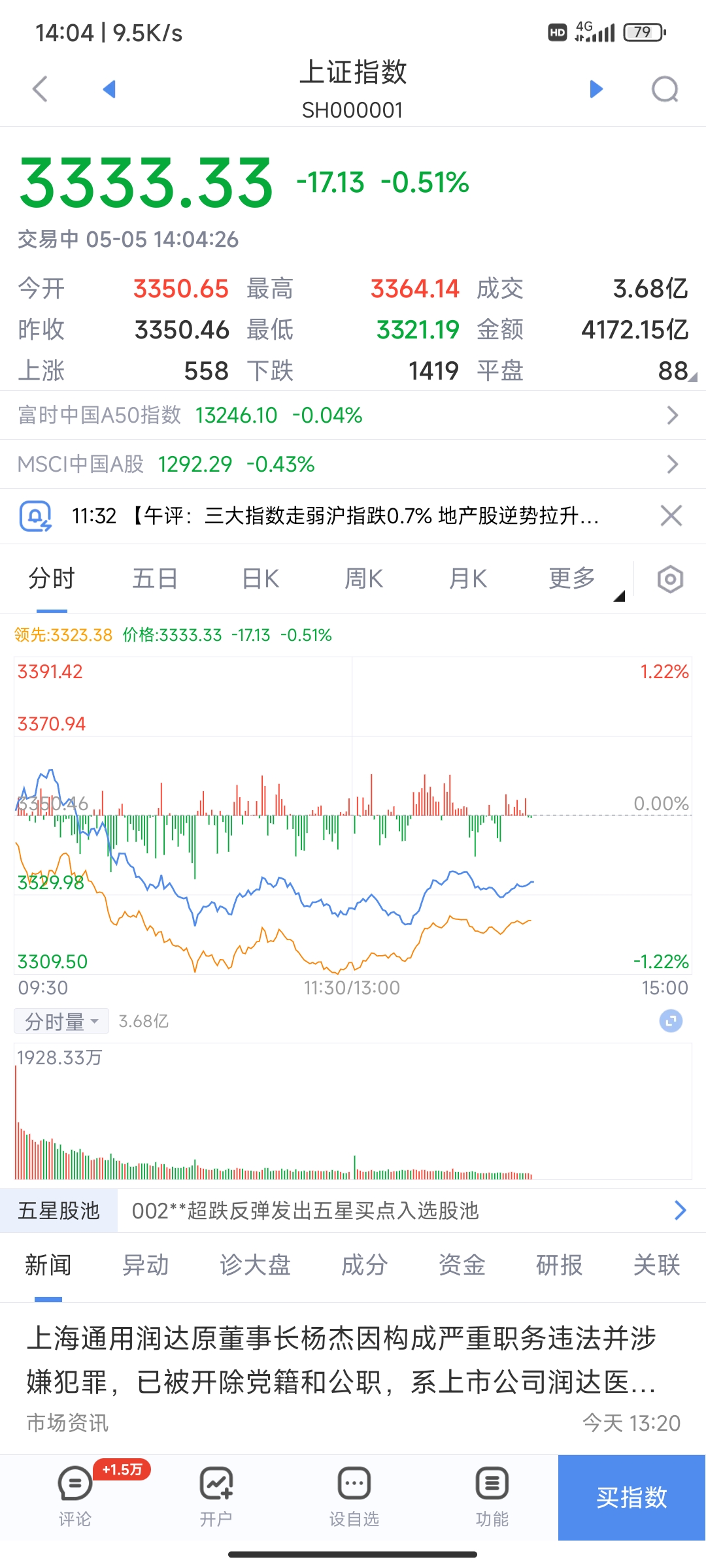Add this index via 设自选
The width and height of the screenshot is (706, 1568).
coord(354,1496)
